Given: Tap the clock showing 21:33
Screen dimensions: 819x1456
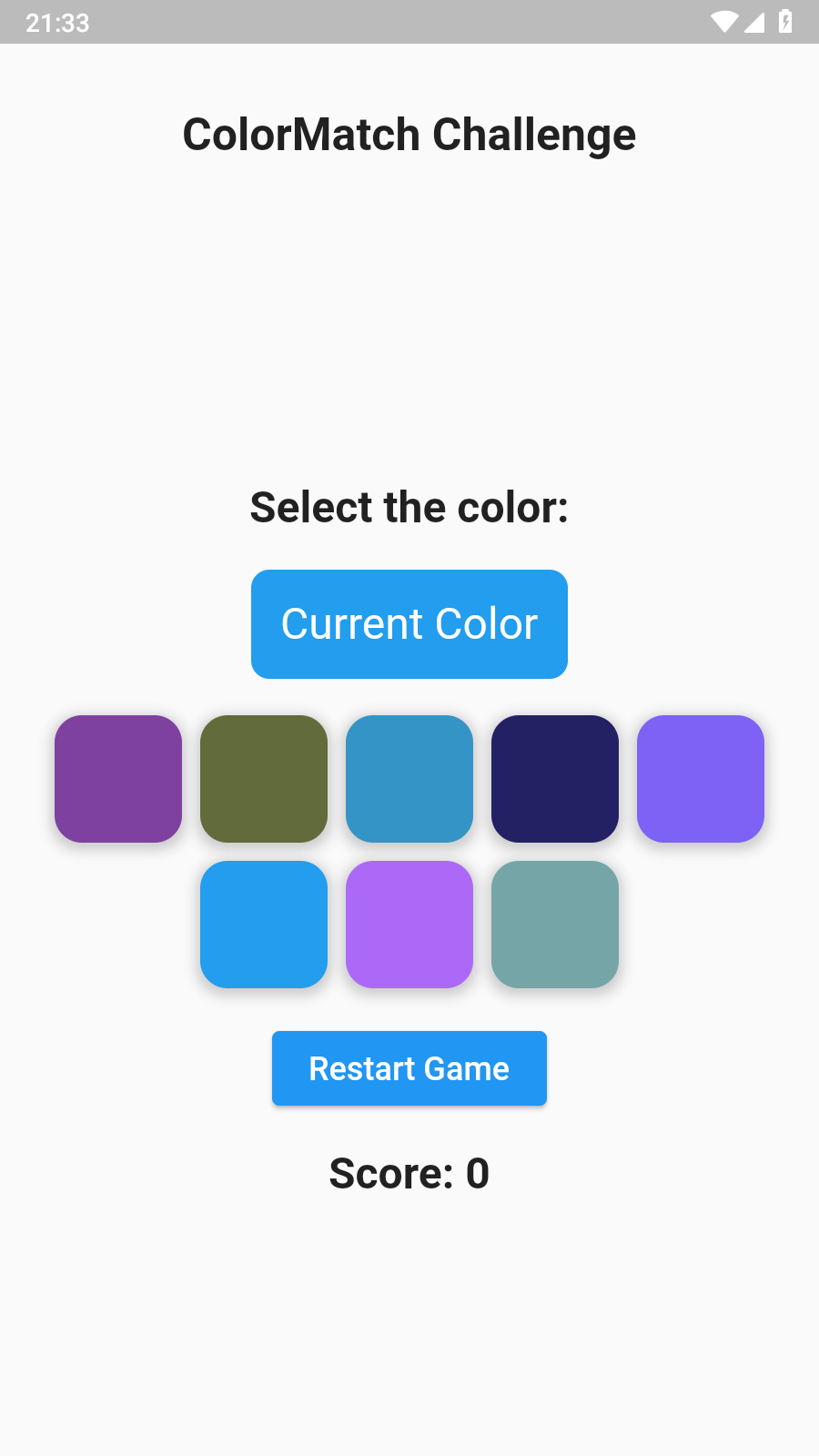Looking at the screenshot, I should [57, 23].
